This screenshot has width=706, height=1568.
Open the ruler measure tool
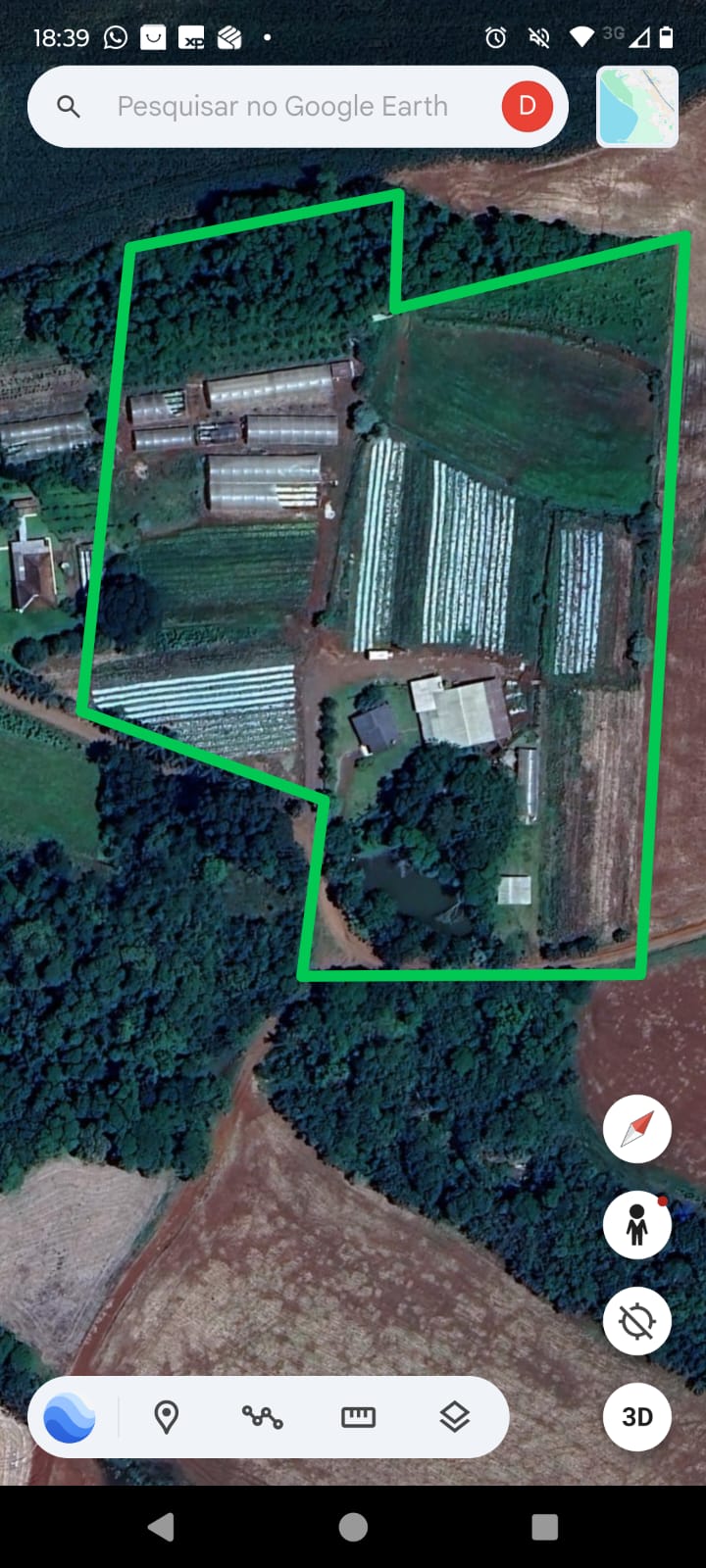[x=358, y=1417]
